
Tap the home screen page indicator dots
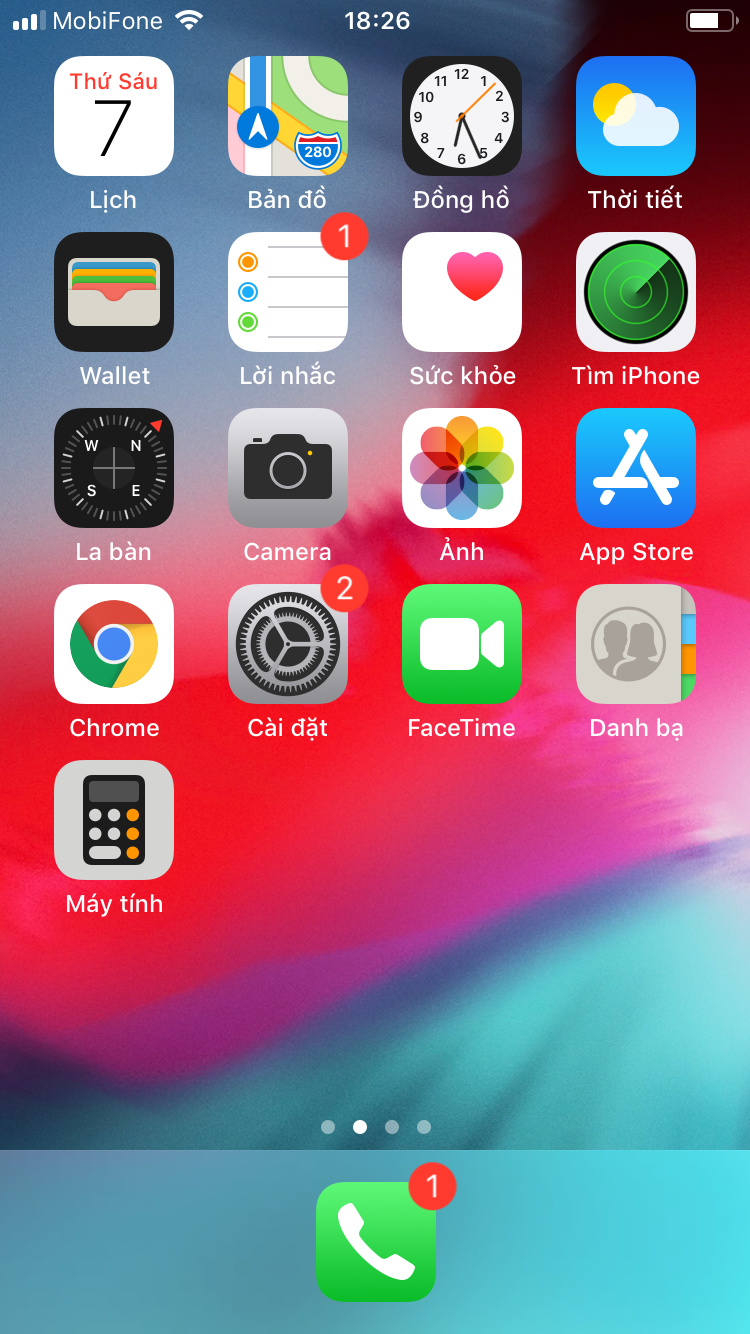click(376, 1127)
